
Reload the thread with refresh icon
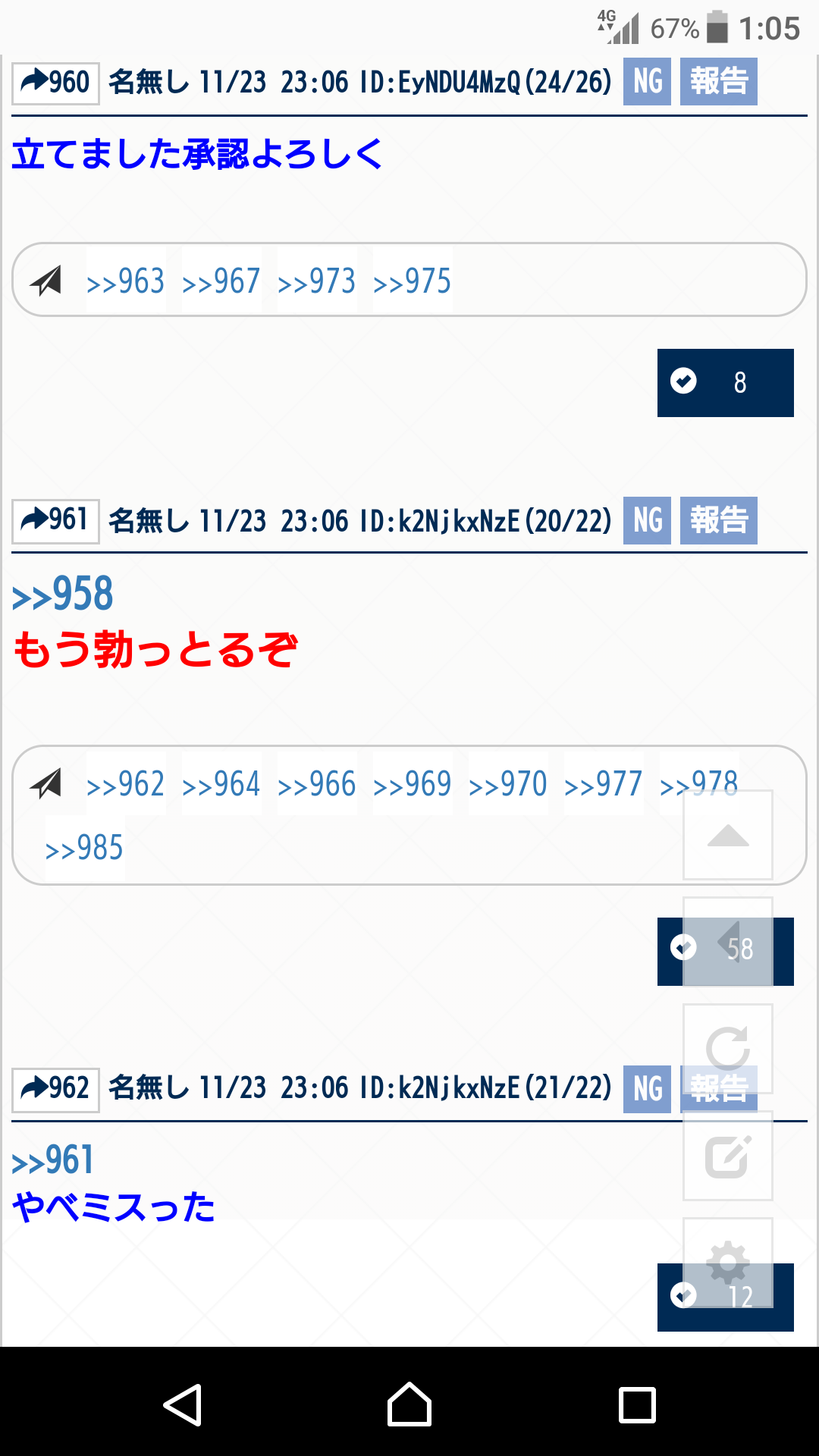pyautogui.click(x=728, y=1049)
